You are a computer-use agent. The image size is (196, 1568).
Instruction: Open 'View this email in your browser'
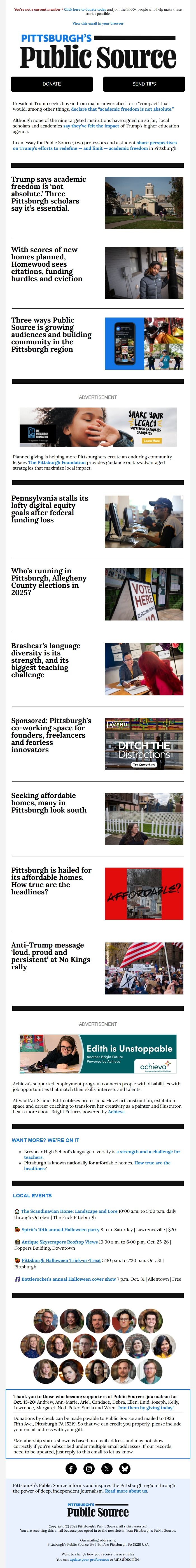(98, 24)
